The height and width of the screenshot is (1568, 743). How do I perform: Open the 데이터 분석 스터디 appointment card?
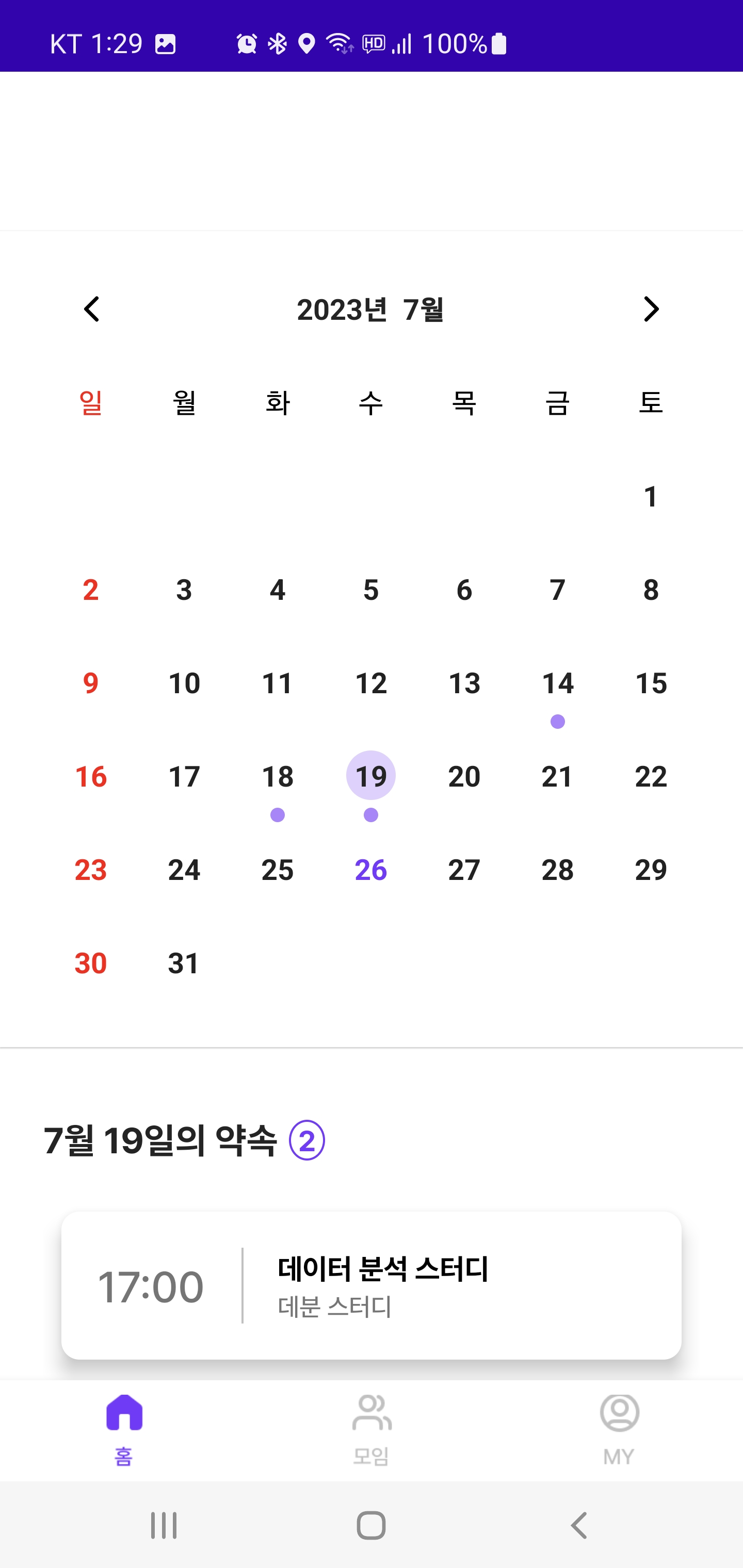371,1285
